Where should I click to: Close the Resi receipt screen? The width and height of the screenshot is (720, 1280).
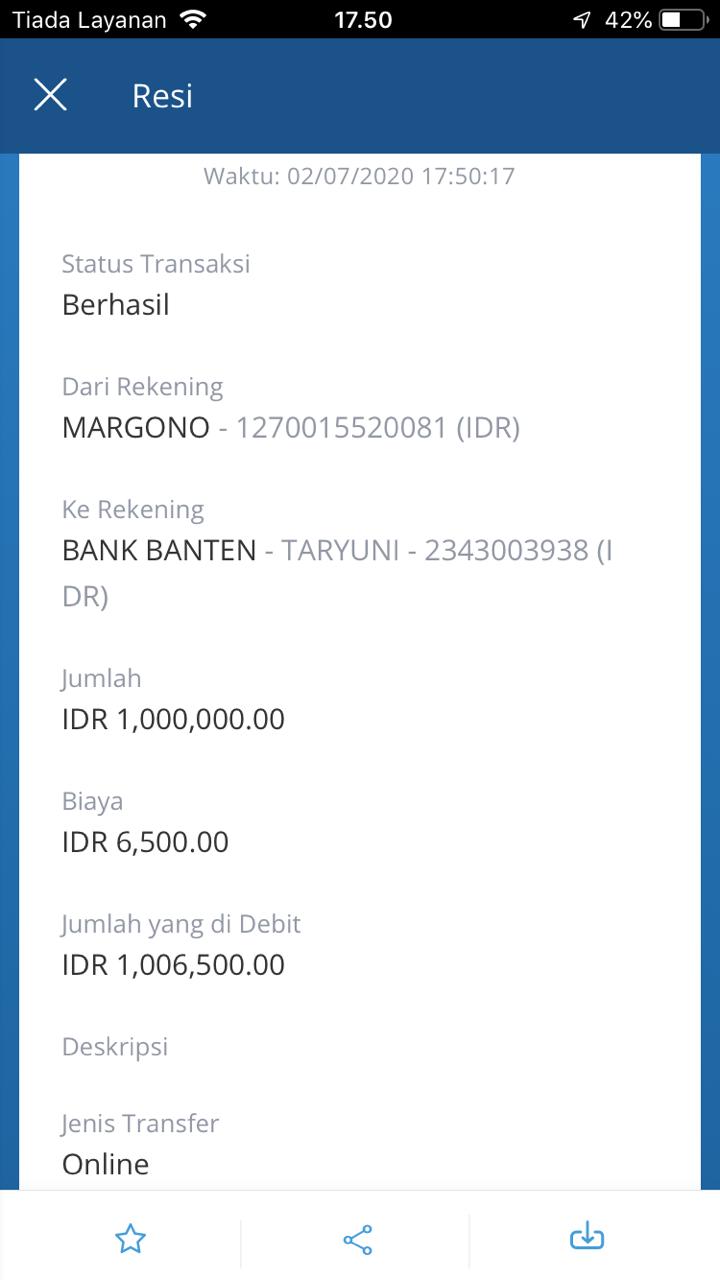point(50,96)
